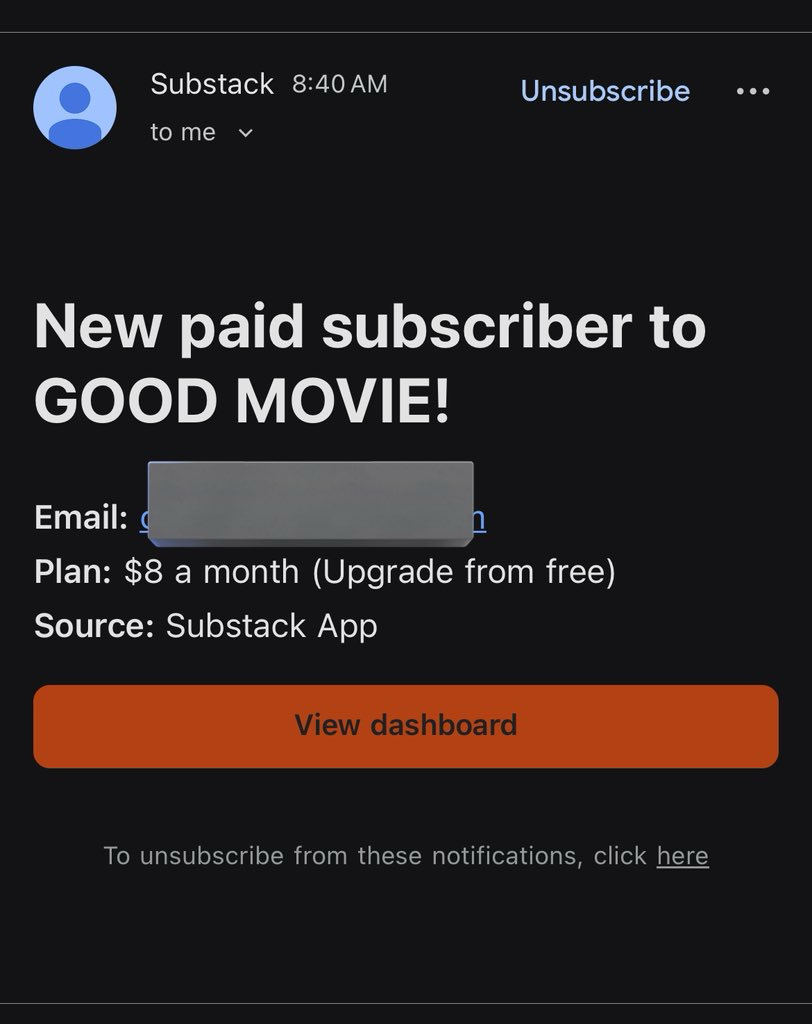Open the three-dot overflow menu
Screen dimensions: 812x1024
click(x=752, y=91)
